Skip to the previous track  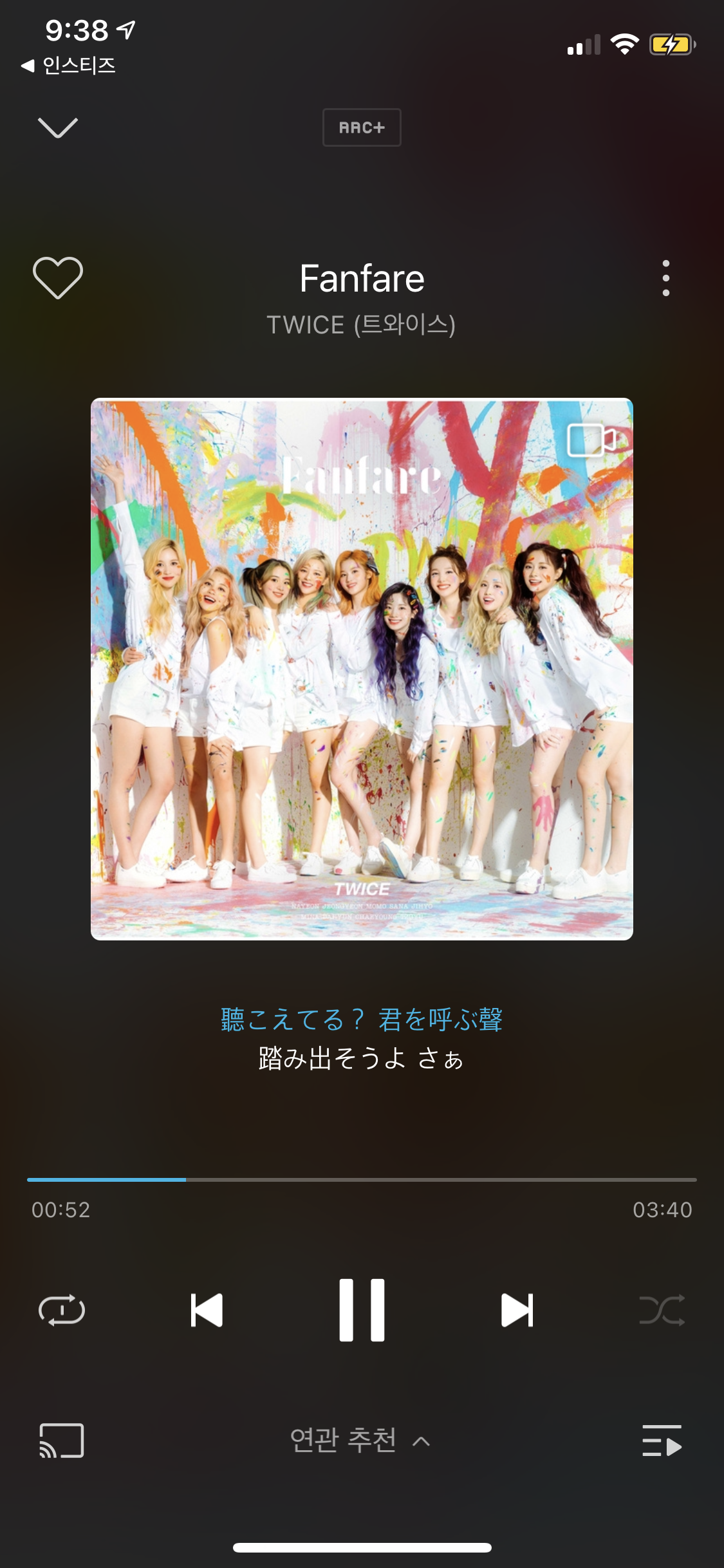tap(207, 1310)
